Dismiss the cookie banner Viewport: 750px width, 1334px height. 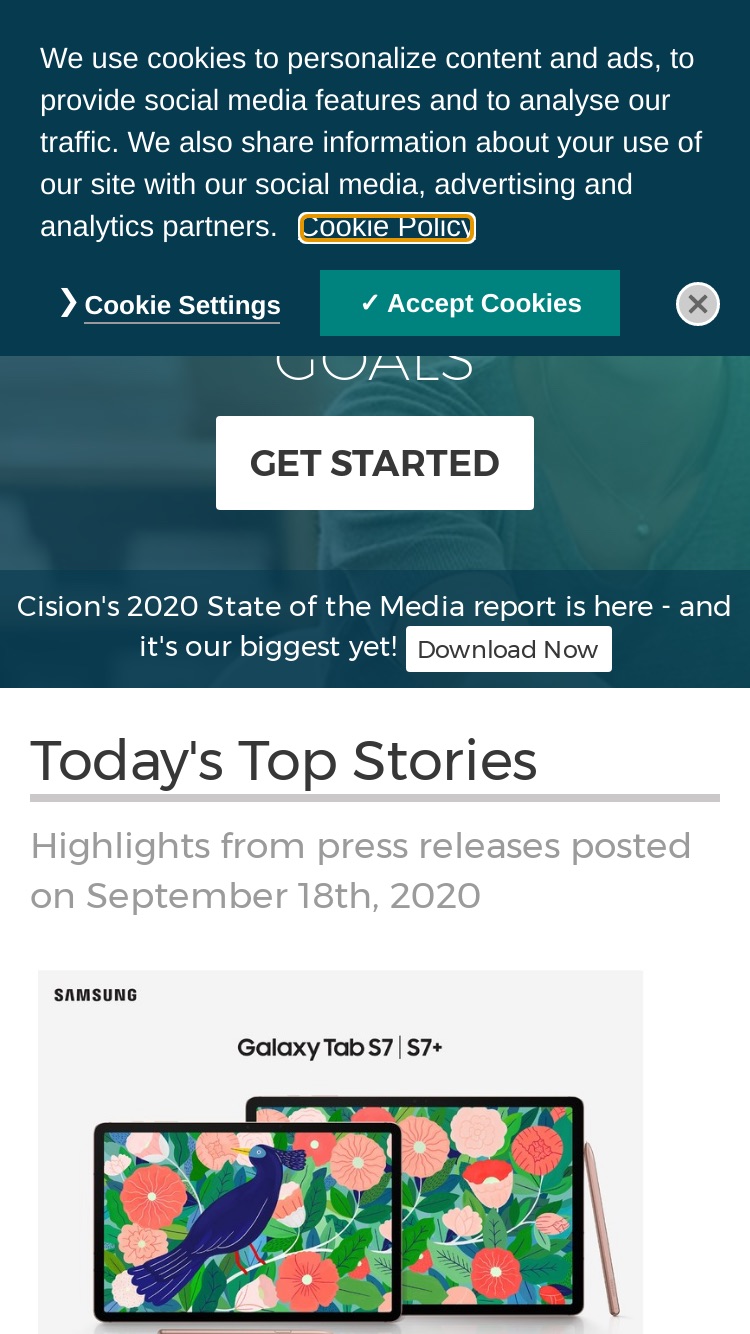[x=698, y=304]
